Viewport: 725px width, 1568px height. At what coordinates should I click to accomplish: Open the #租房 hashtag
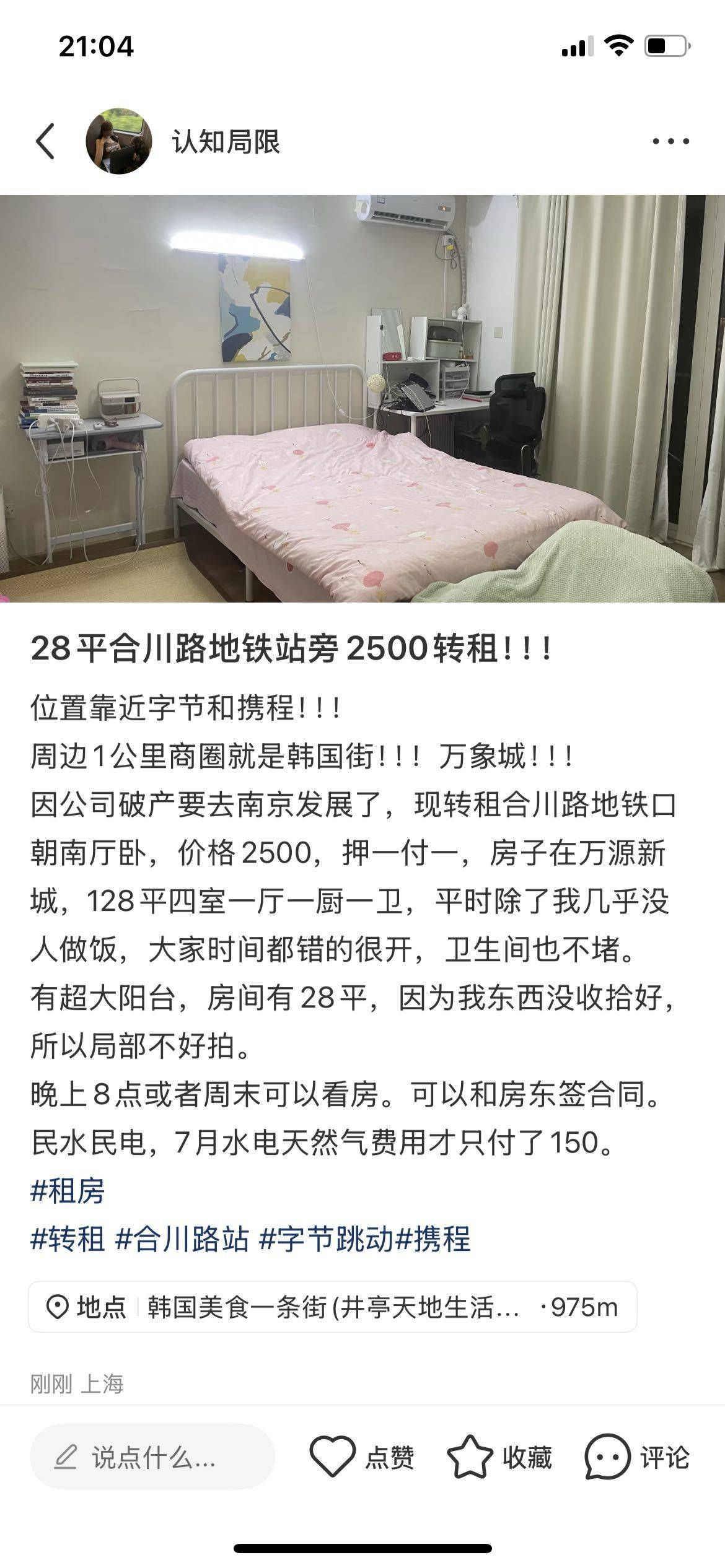tap(68, 1190)
